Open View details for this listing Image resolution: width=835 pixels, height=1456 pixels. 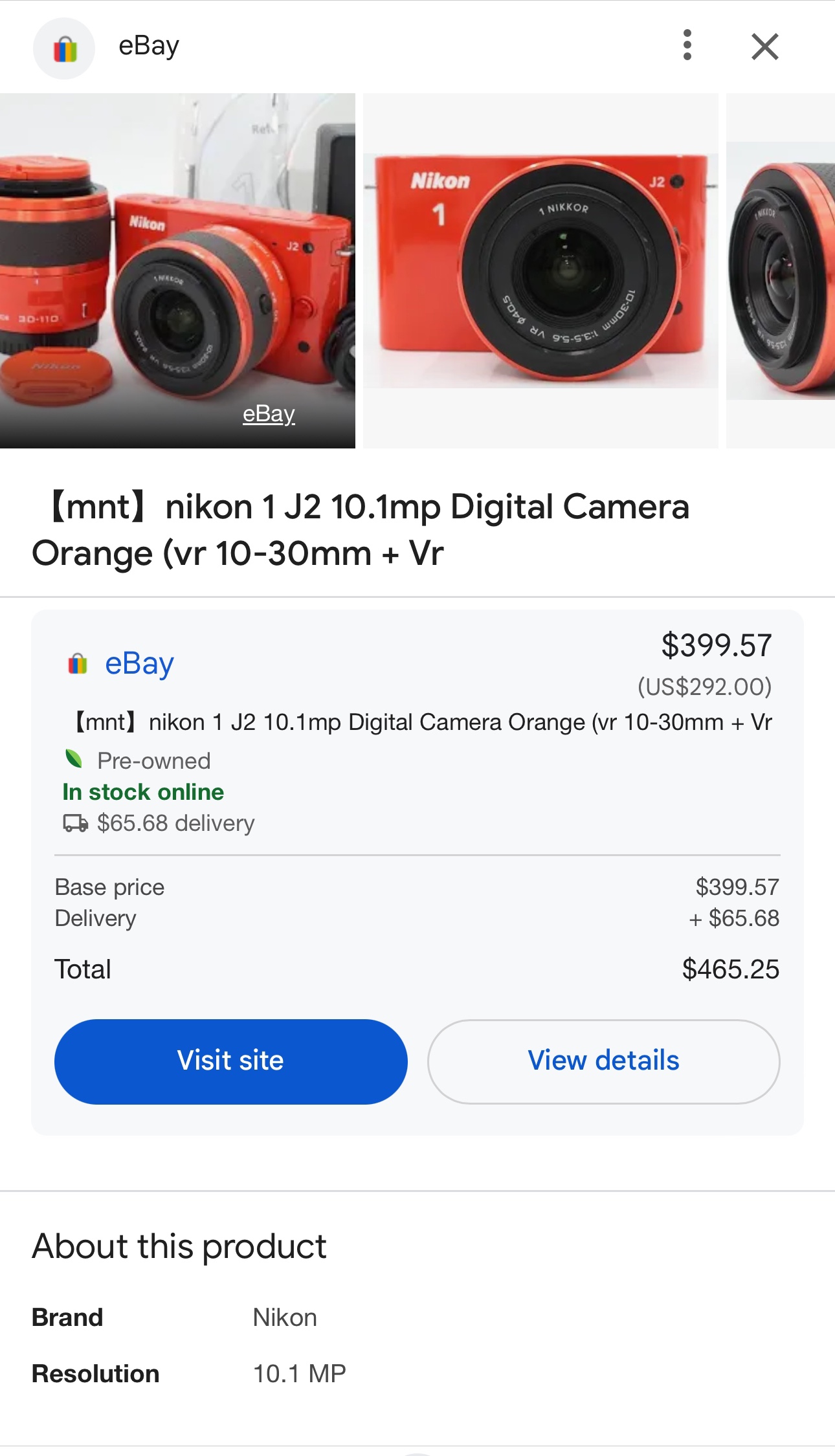point(603,1060)
